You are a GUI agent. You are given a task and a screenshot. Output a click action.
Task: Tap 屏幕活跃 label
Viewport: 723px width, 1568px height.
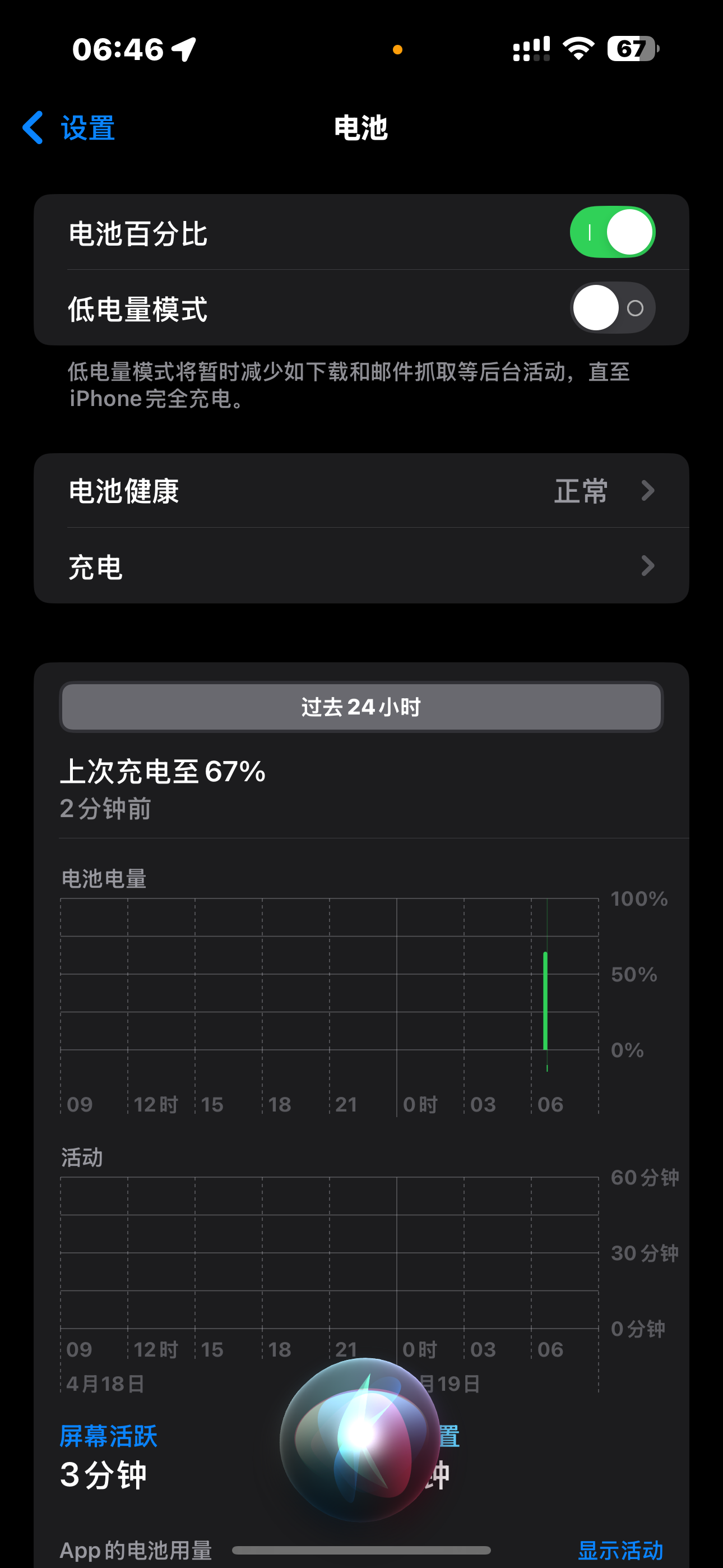[108, 1436]
